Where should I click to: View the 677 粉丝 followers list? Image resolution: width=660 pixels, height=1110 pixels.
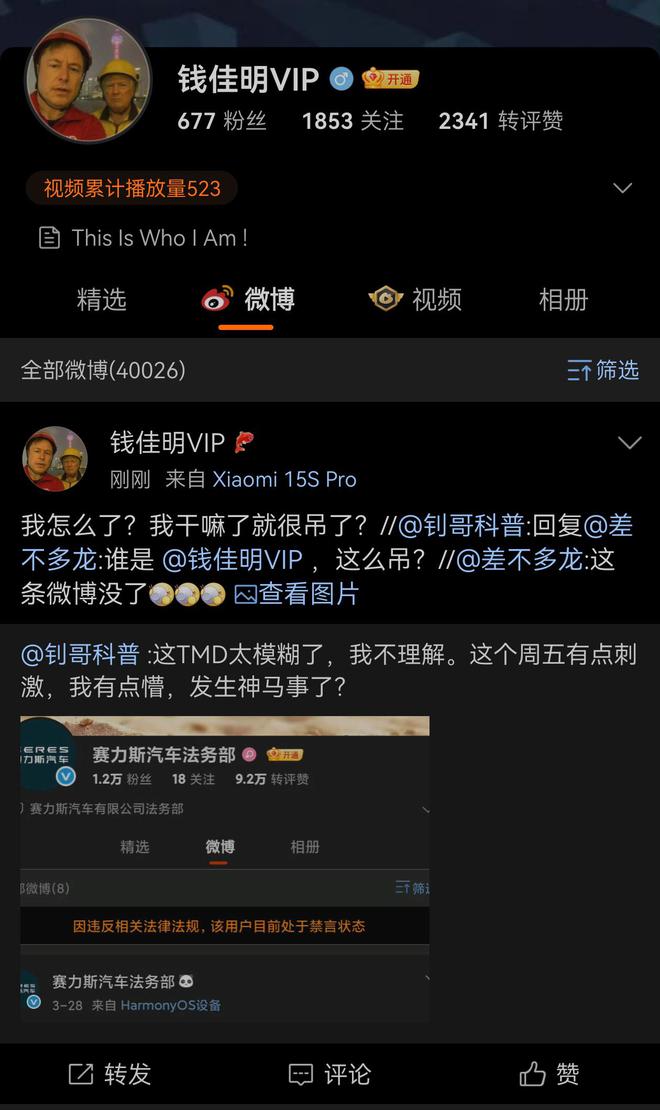click(x=222, y=121)
